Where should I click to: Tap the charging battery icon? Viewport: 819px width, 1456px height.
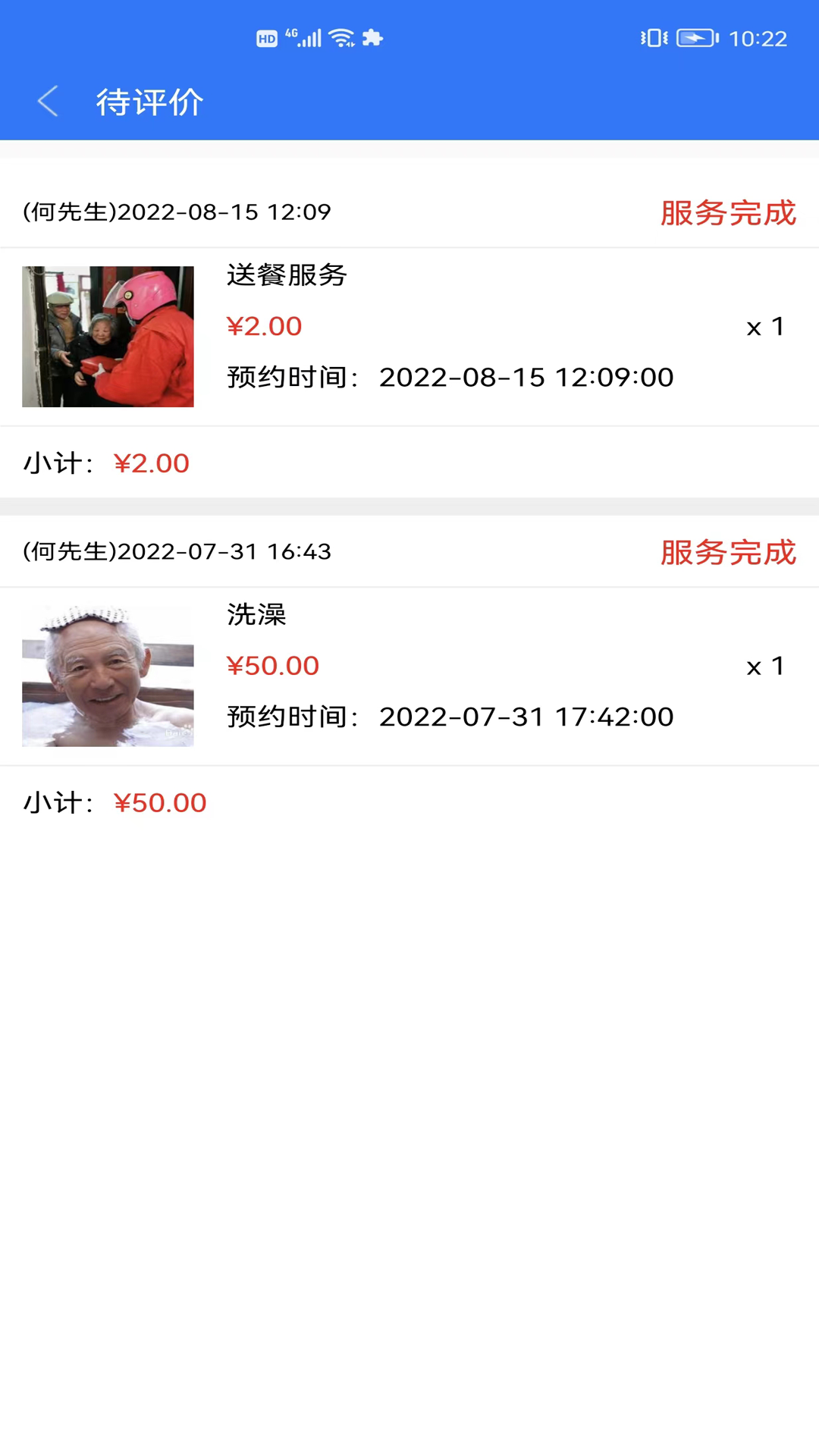697,37
